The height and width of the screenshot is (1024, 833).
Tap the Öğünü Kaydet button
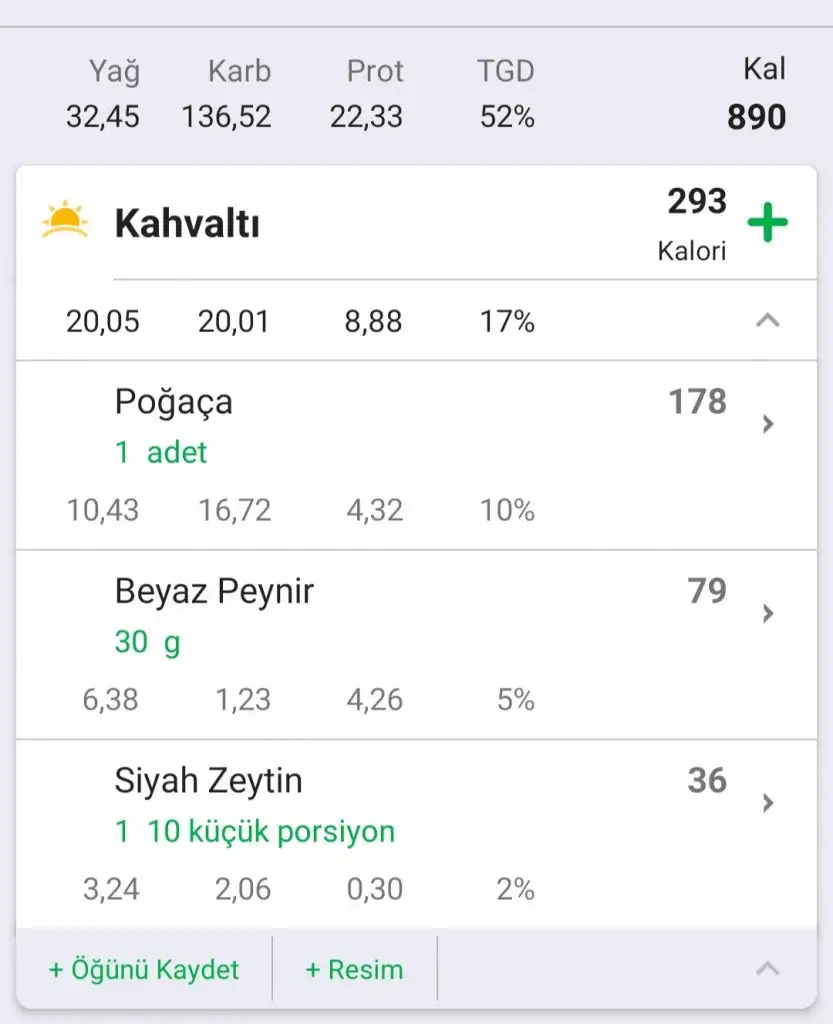tap(144, 969)
